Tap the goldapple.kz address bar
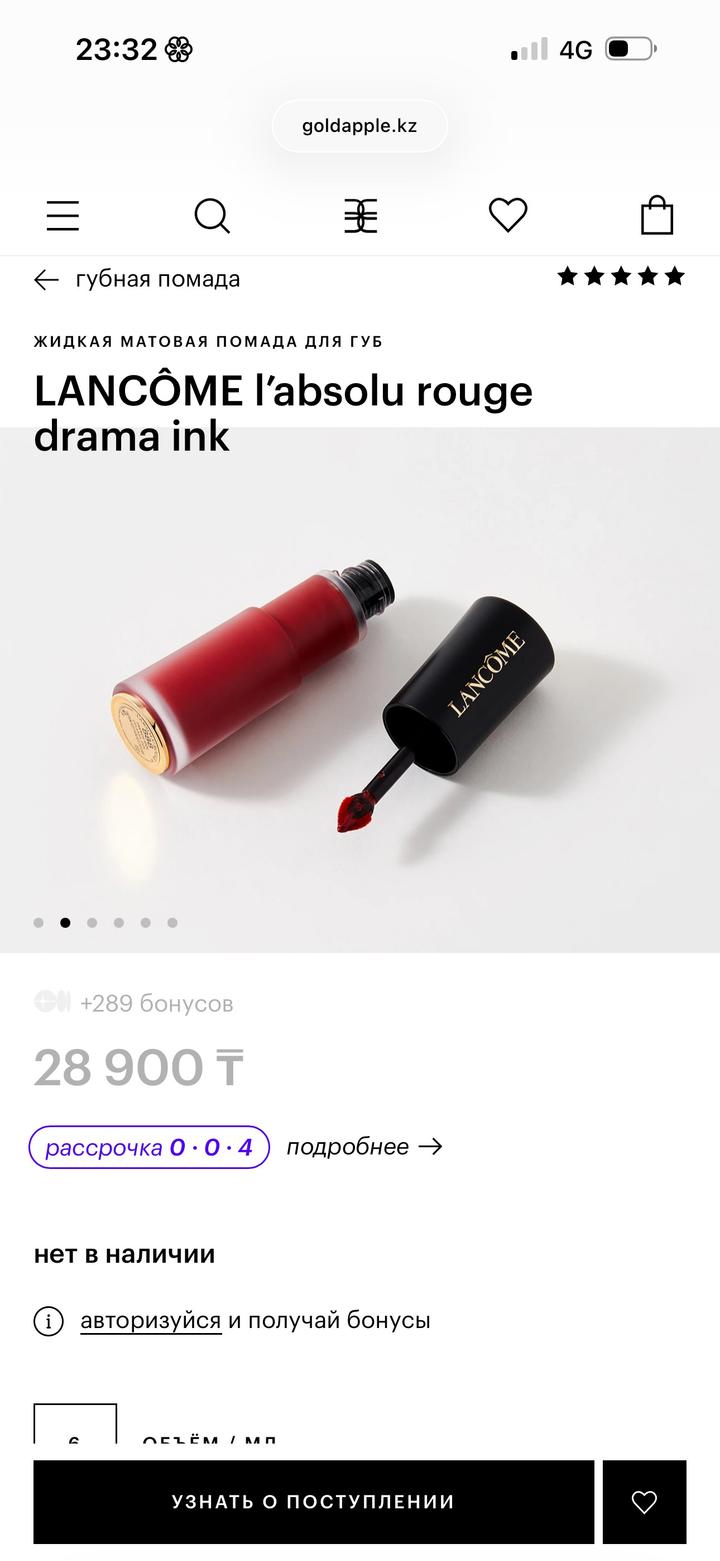Viewport: 720px width, 1561px height. tap(360, 126)
